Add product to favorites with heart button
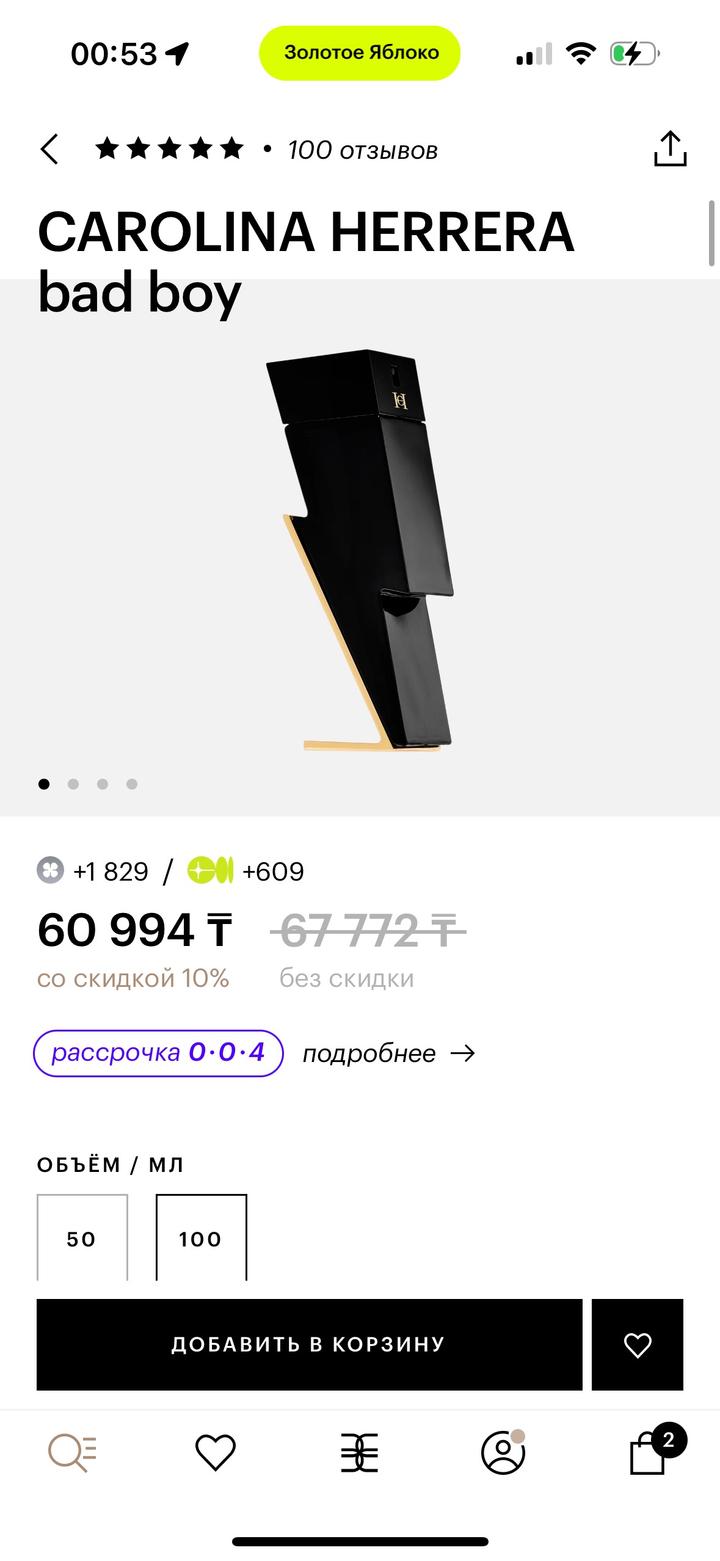Image resolution: width=720 pixels, height=1561 pixels. 637,1344
